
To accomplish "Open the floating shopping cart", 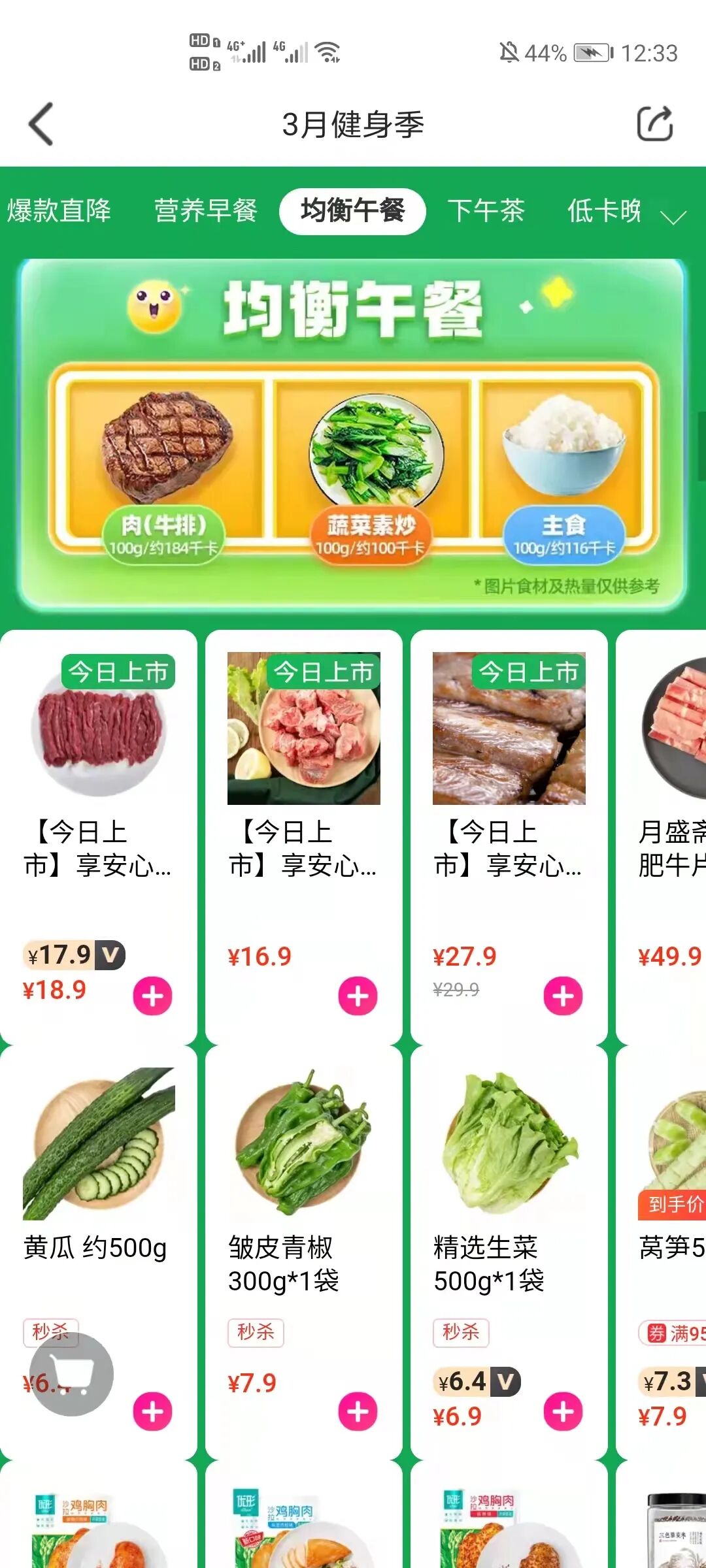I will (x=72, y=1374).
